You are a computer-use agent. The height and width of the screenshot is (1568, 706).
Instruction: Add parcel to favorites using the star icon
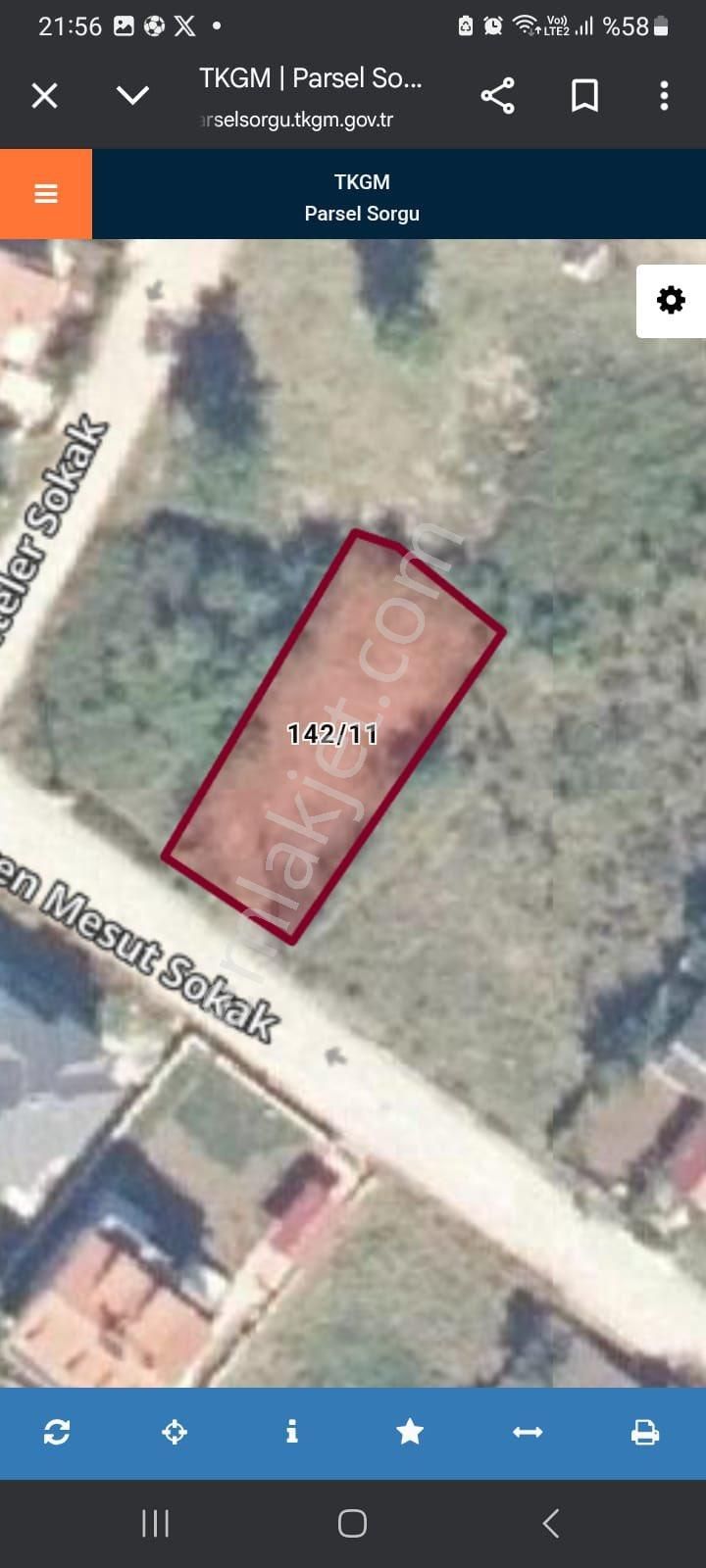pyautogui.click(x=410, y=1433)
